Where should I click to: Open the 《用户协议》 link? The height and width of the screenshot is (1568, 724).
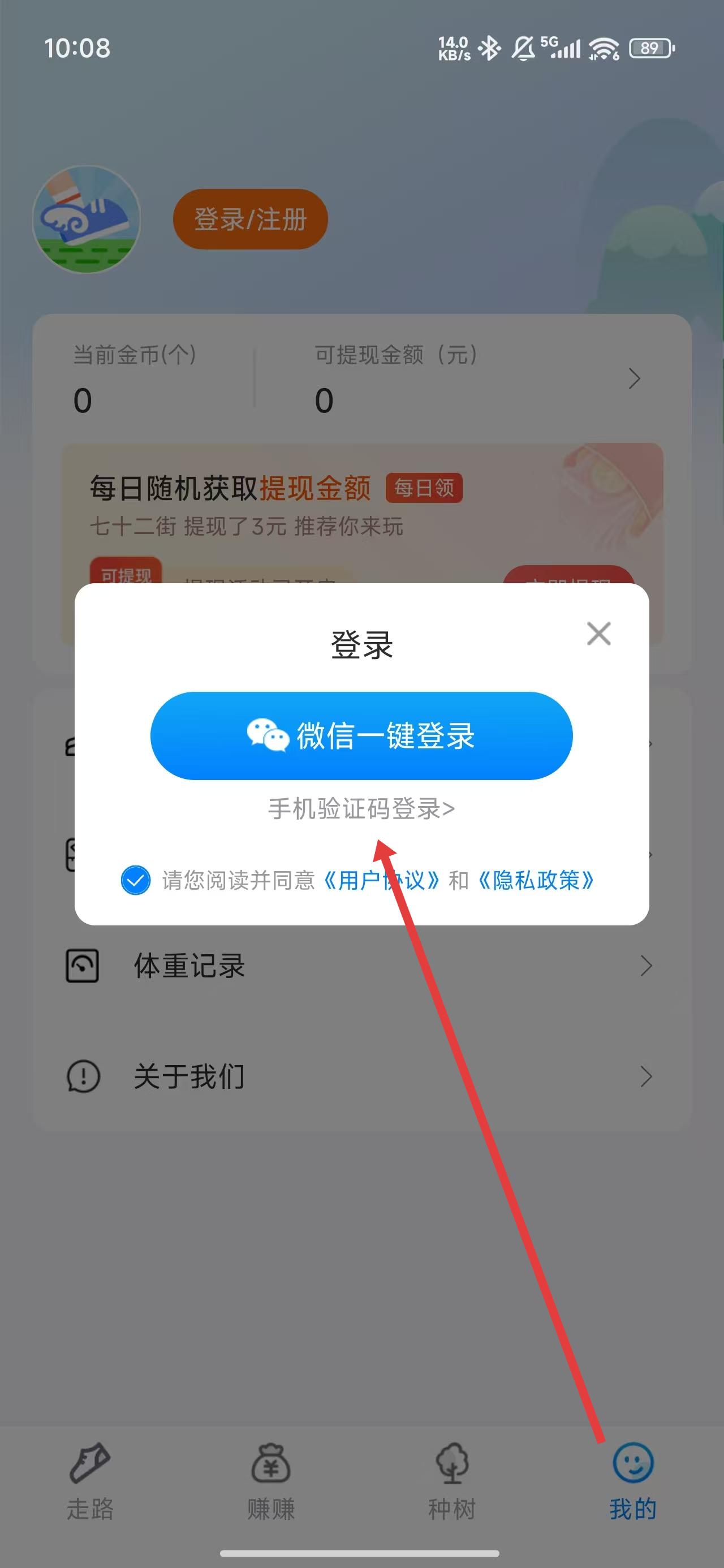click(x=381, y=880)
